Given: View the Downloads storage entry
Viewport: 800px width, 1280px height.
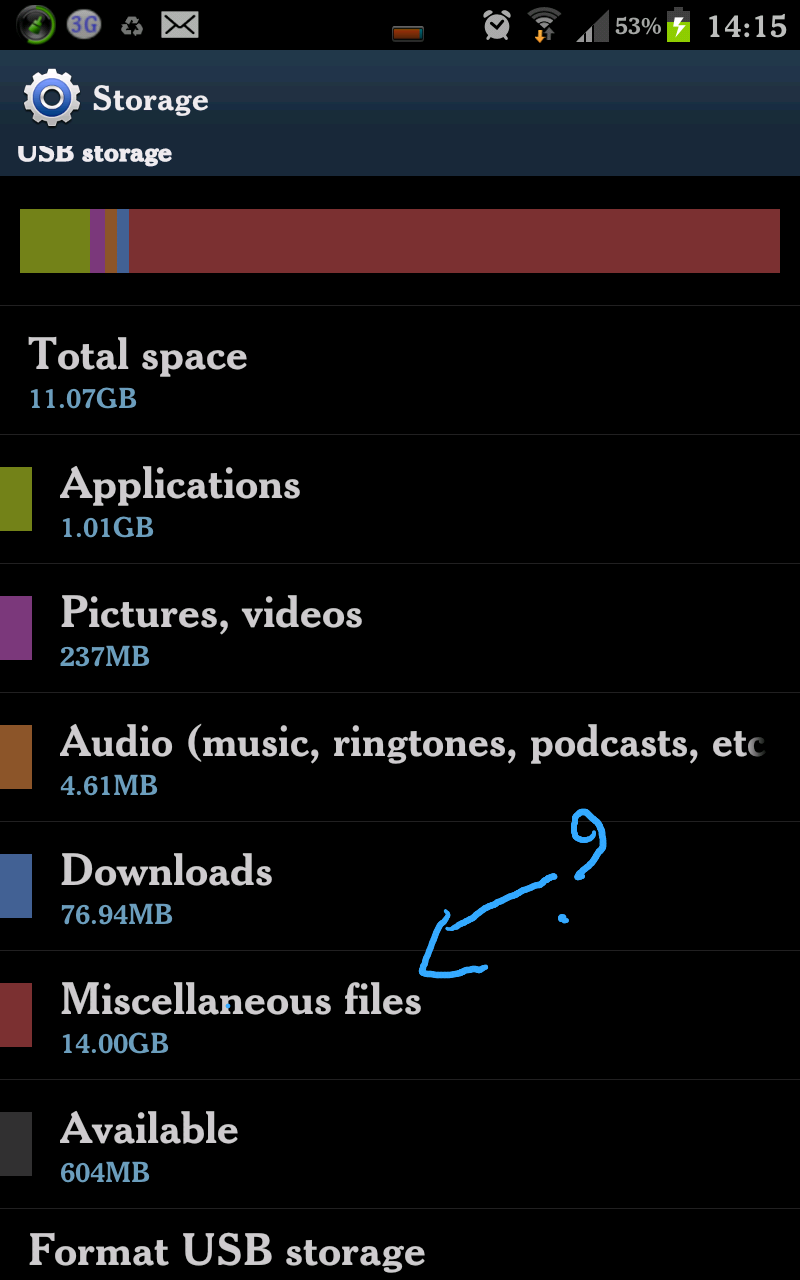Looking at the screenshot, I should tap(400, 886).
